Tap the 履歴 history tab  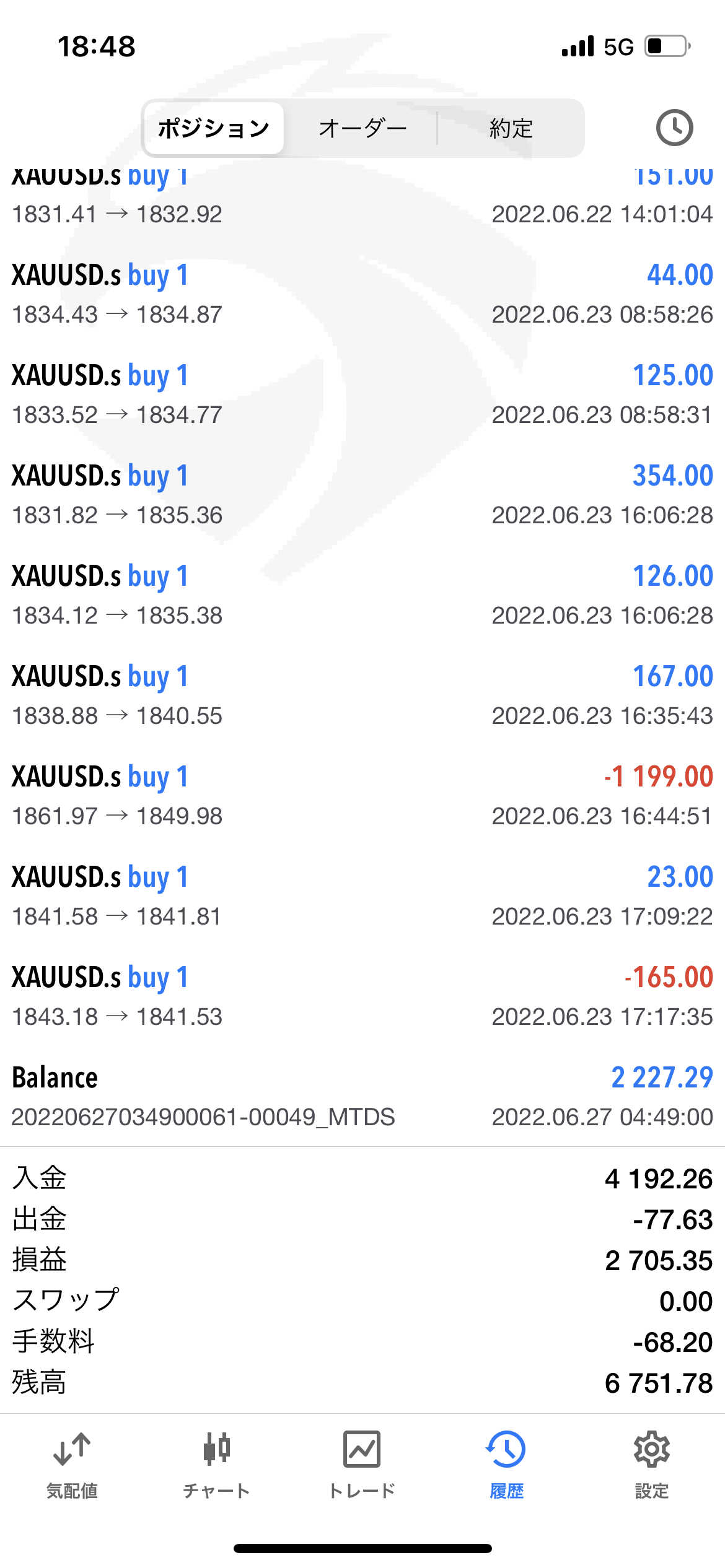(506, 1465)
